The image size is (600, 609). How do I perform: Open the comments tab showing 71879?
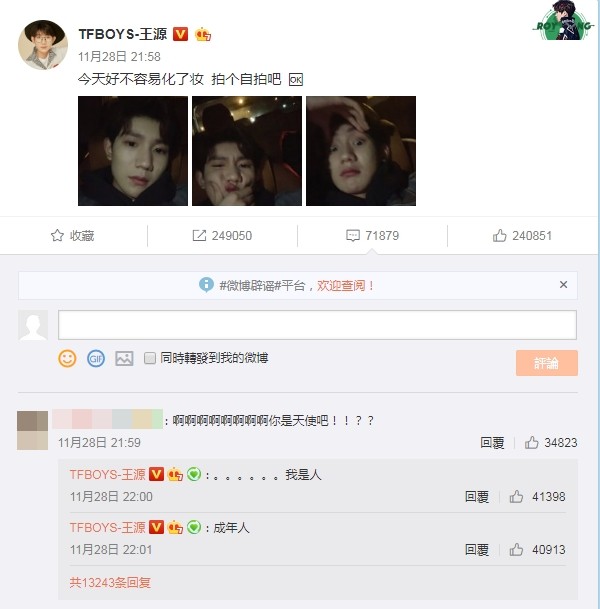[372, 236]
